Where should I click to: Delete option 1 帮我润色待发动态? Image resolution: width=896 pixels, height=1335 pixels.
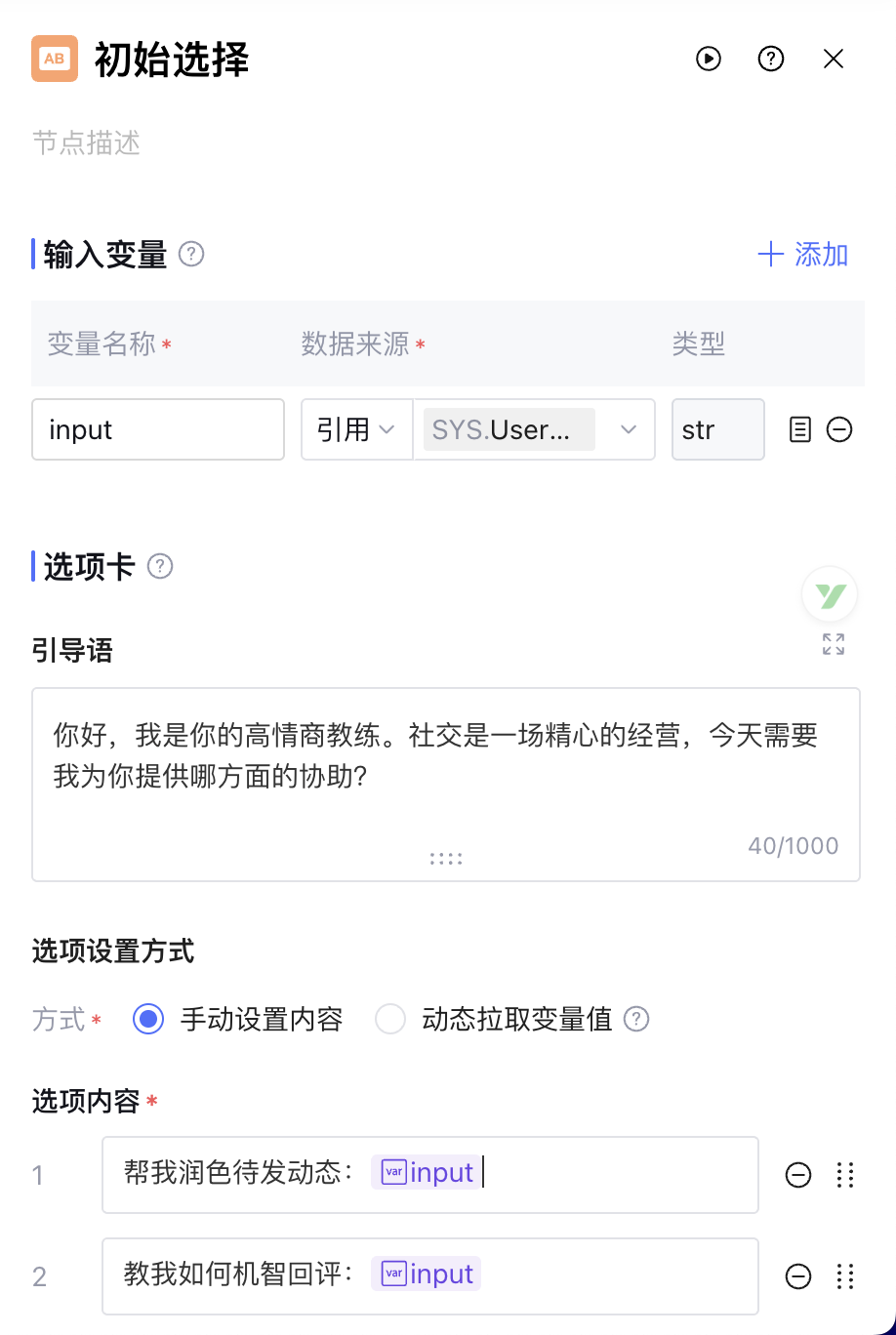coord(798,1175)
